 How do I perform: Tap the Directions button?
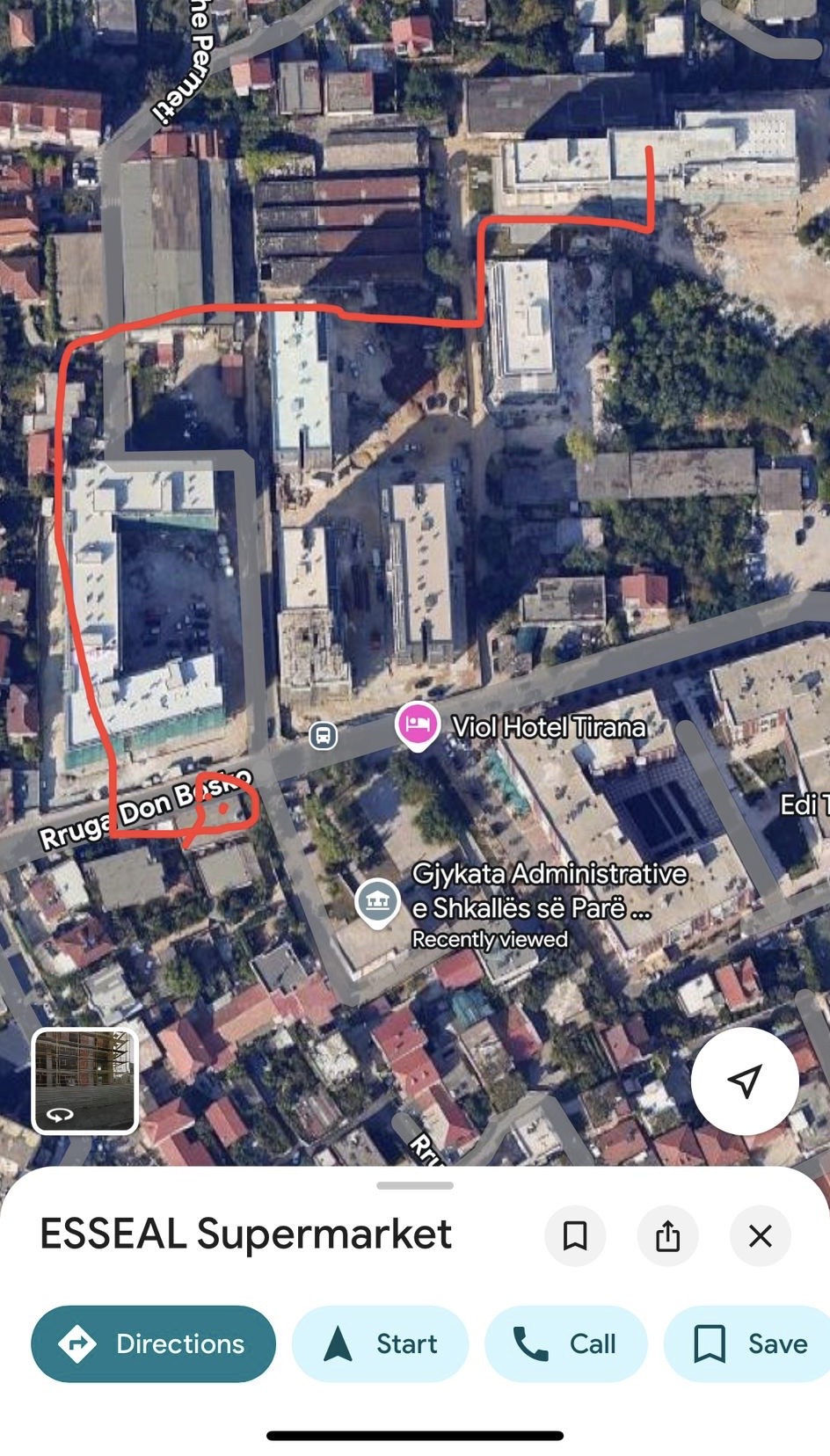pos(153,1343)
